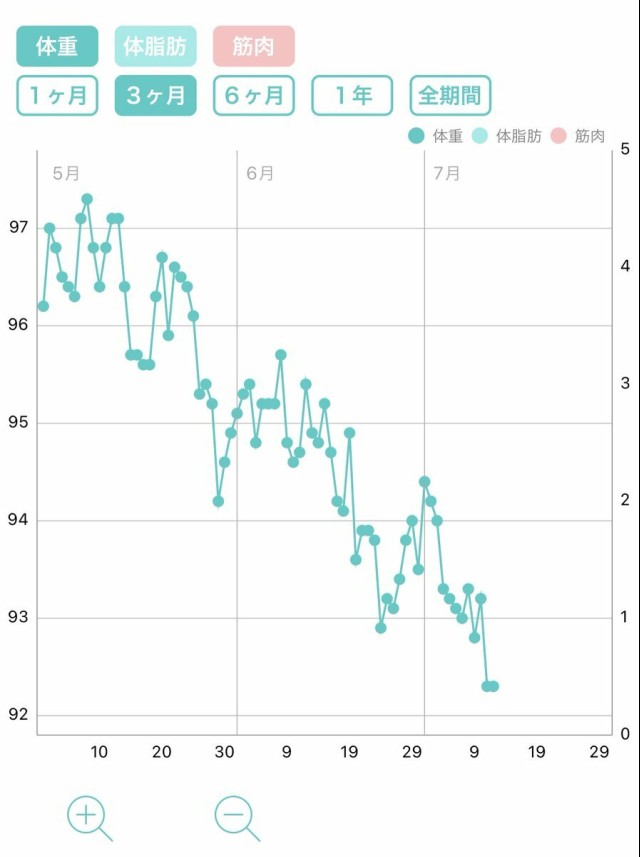
Task: Show the 6ヶ月 time range
Action: [x=253, y=96]
